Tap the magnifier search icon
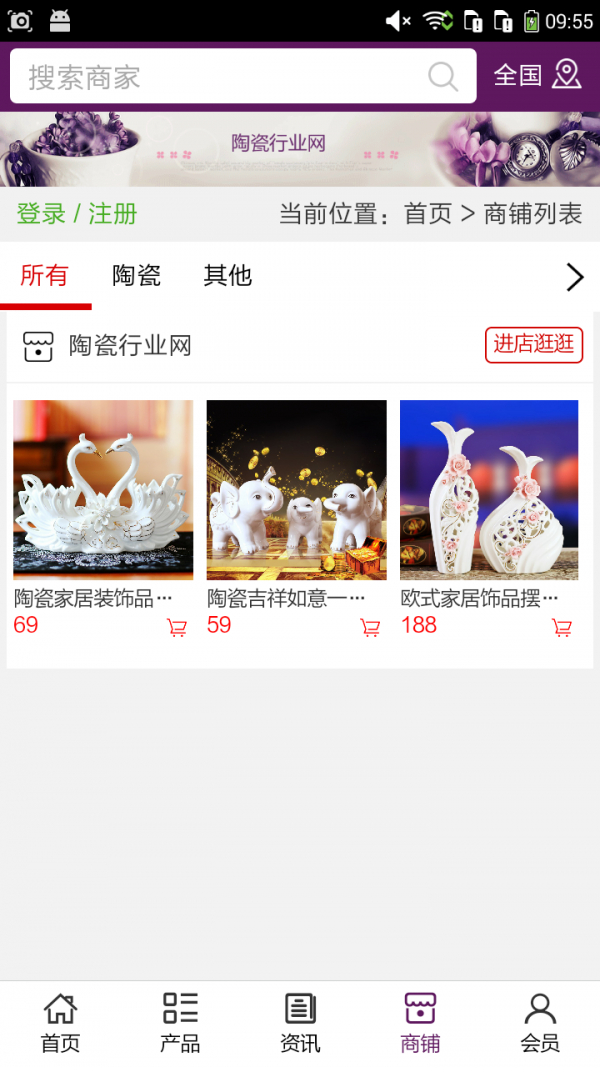Screen dimensions: 600x1067 [x=443, y=77]
